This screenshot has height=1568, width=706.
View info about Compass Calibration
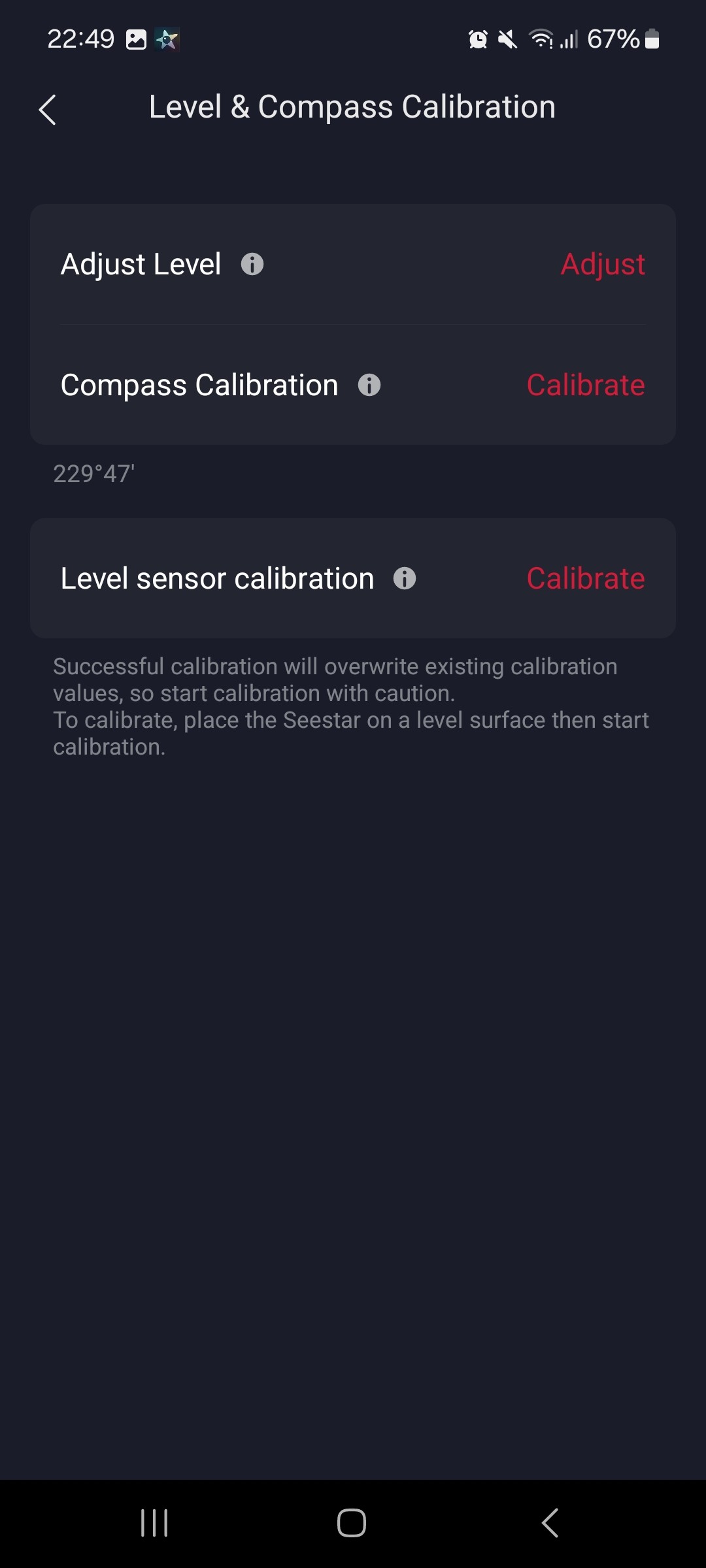click(x=369, y=385)
